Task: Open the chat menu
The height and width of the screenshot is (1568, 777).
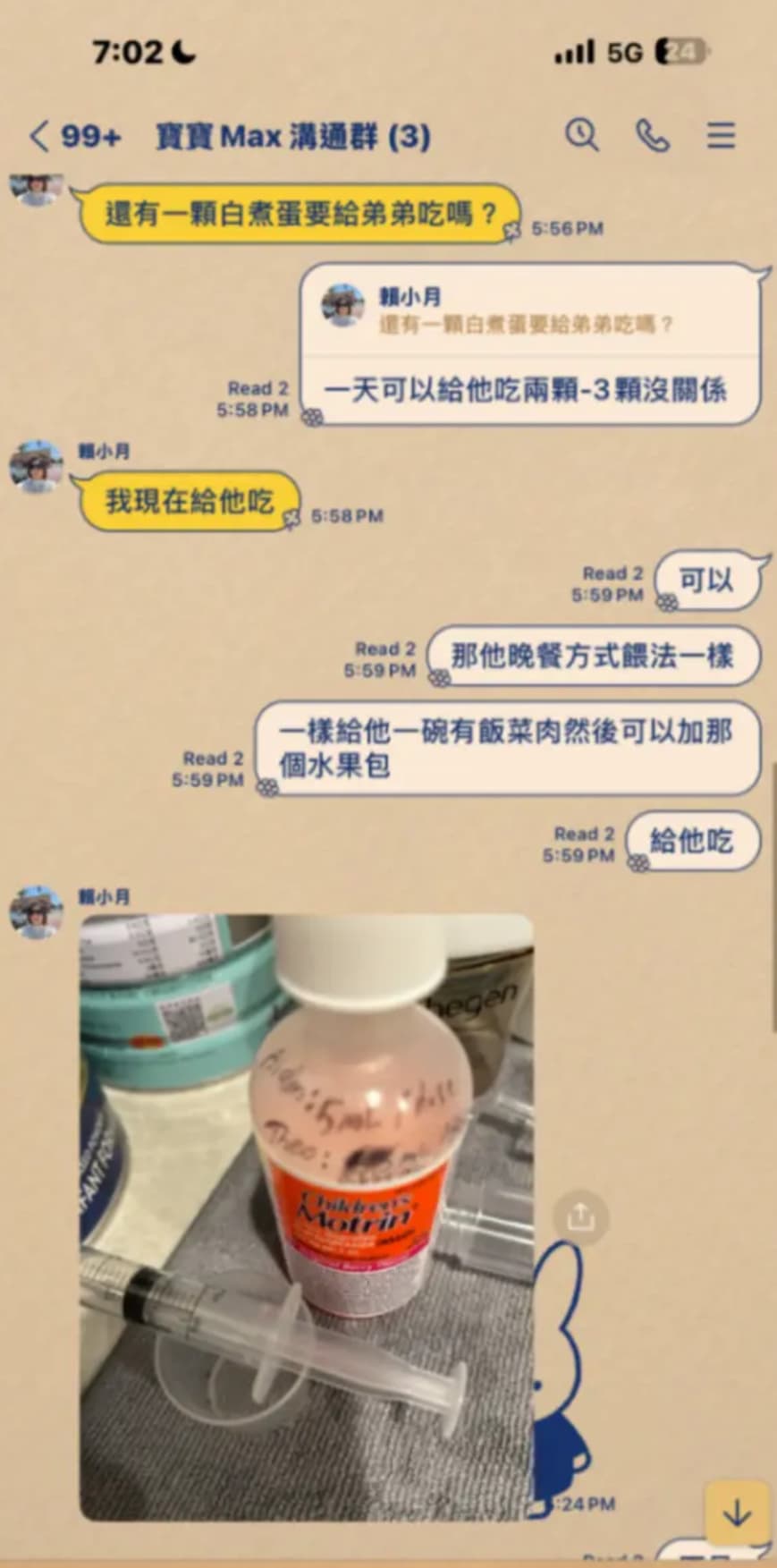Action: pyautogui.click(x=721, y=136)
